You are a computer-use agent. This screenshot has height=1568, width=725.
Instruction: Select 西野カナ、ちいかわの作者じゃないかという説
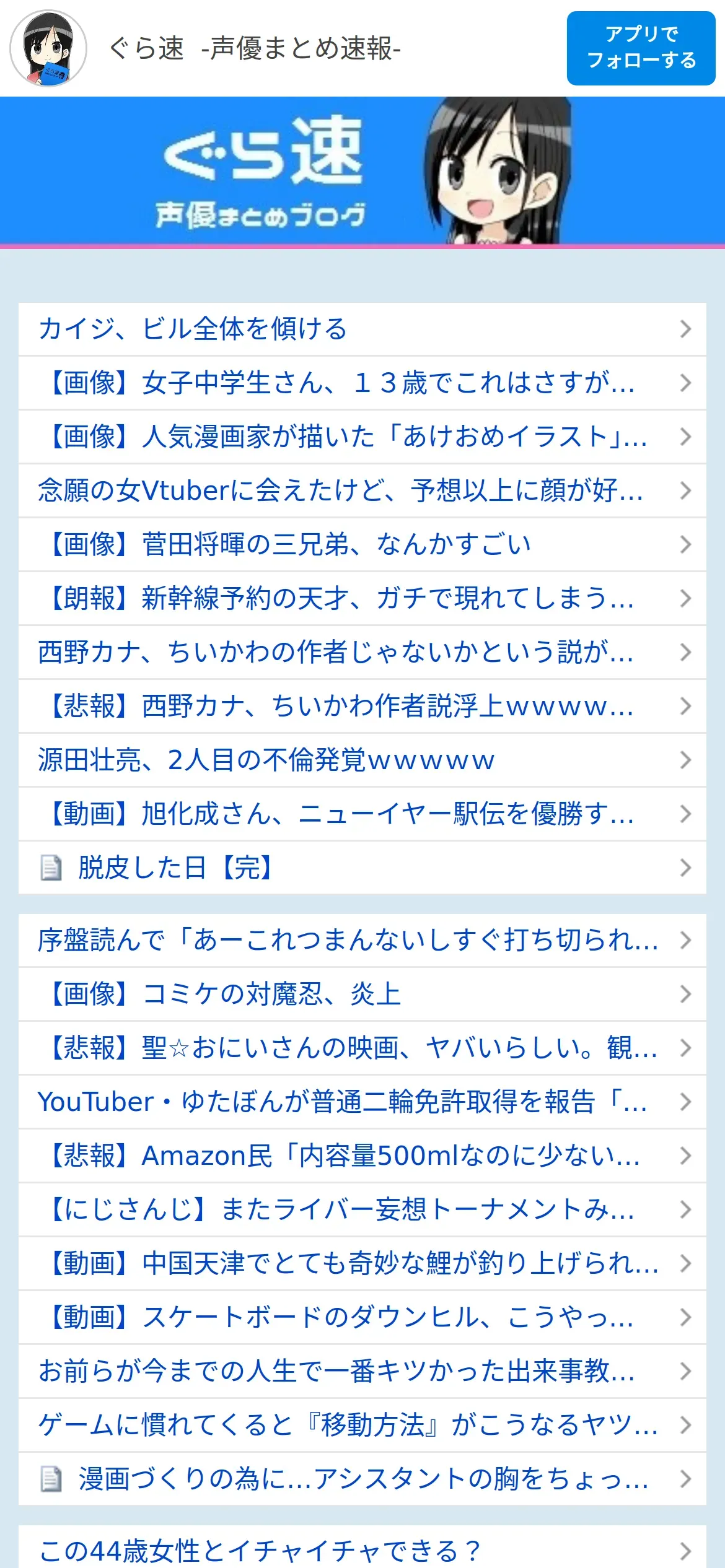pyautogui.click(x=362, y=652)
